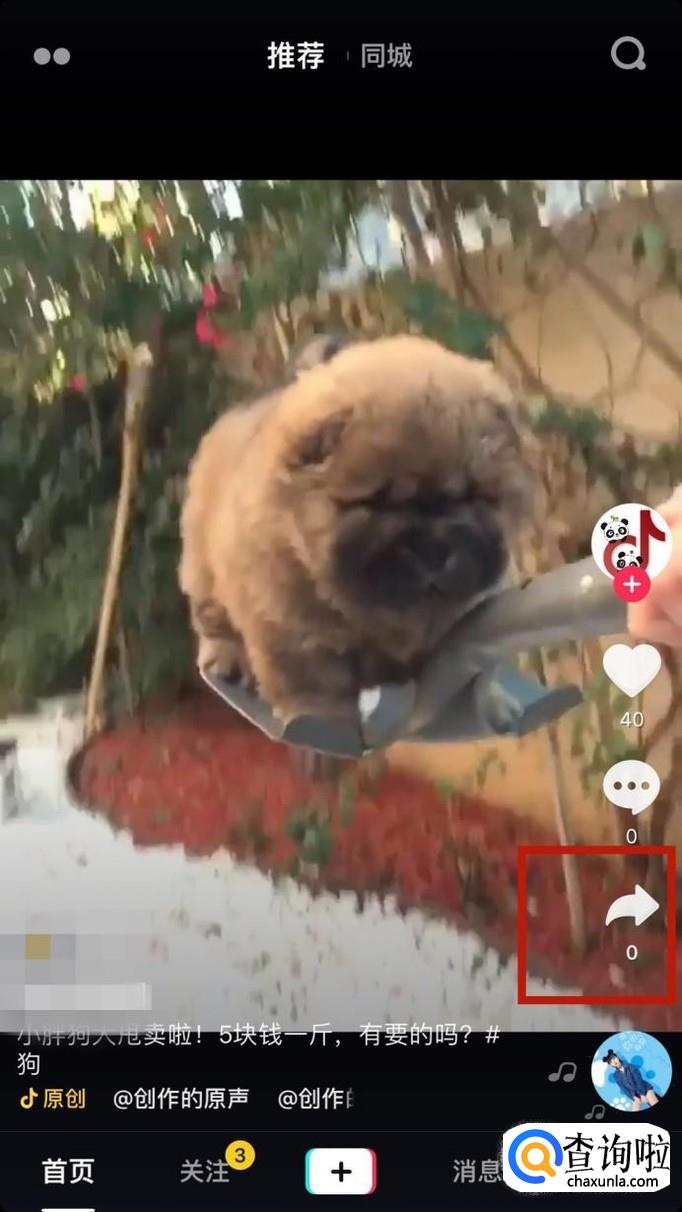The width and height of the screenshot is (682, 1212).
Task: Open the @创作的原声 sound link
Action: (181, 1099)
